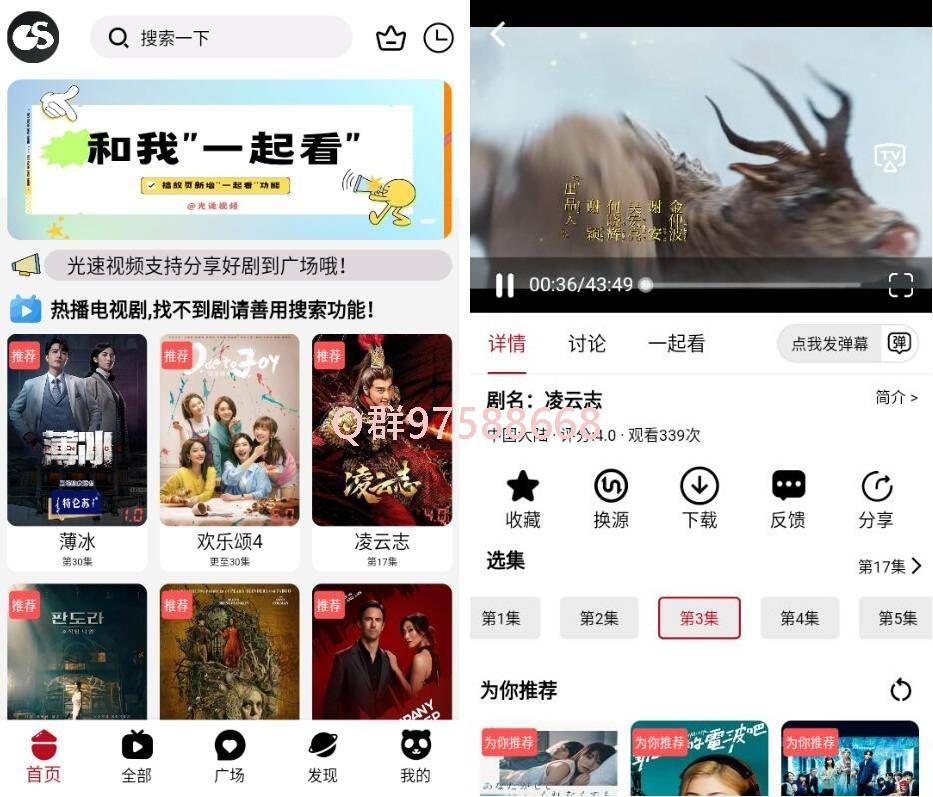Select episode 第4集
The image size is (933, 797).
[799, 618]
